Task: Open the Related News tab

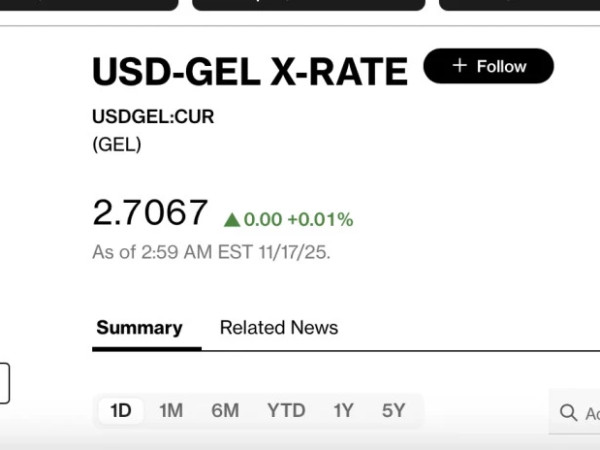Action: [x=279, y=328]
